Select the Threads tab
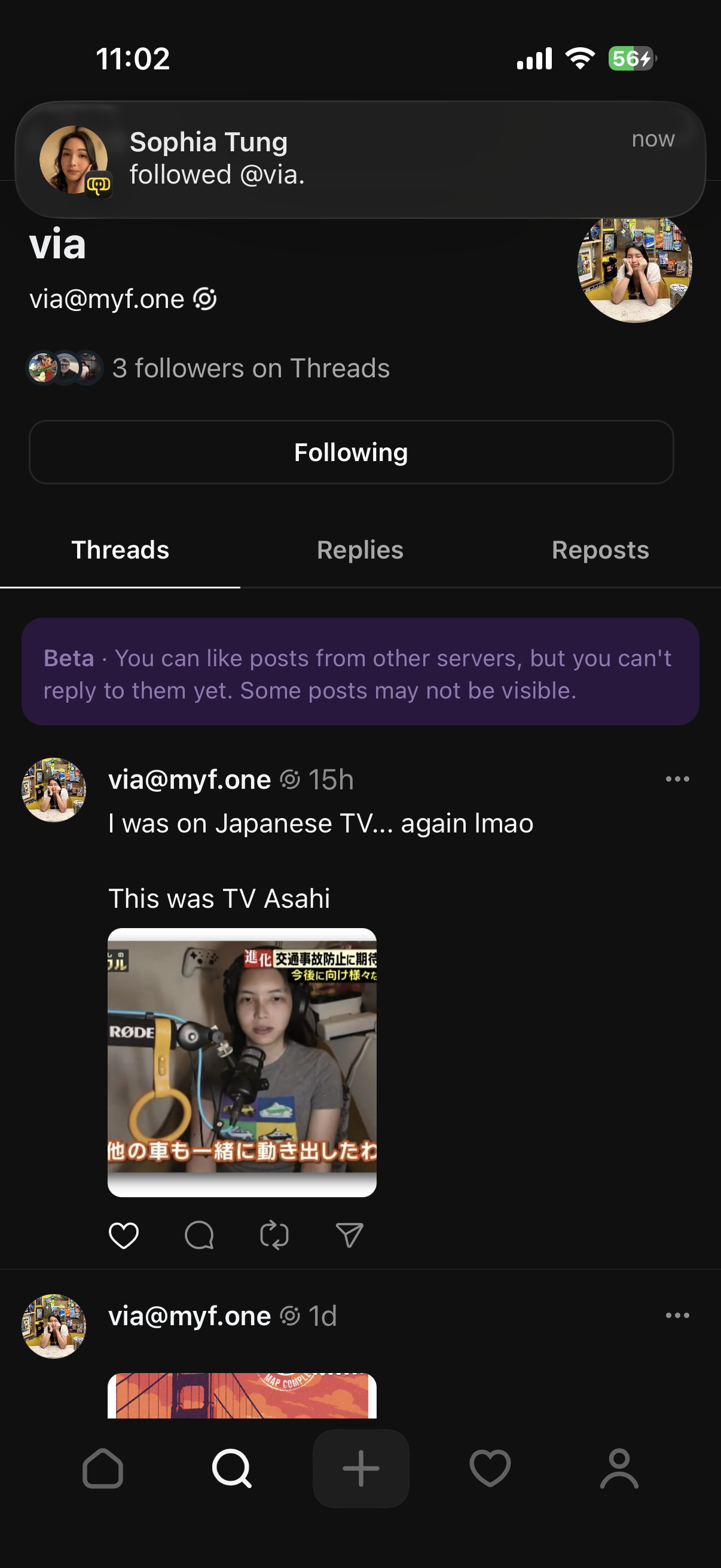Screen dimensions: 721x1568 120,550
